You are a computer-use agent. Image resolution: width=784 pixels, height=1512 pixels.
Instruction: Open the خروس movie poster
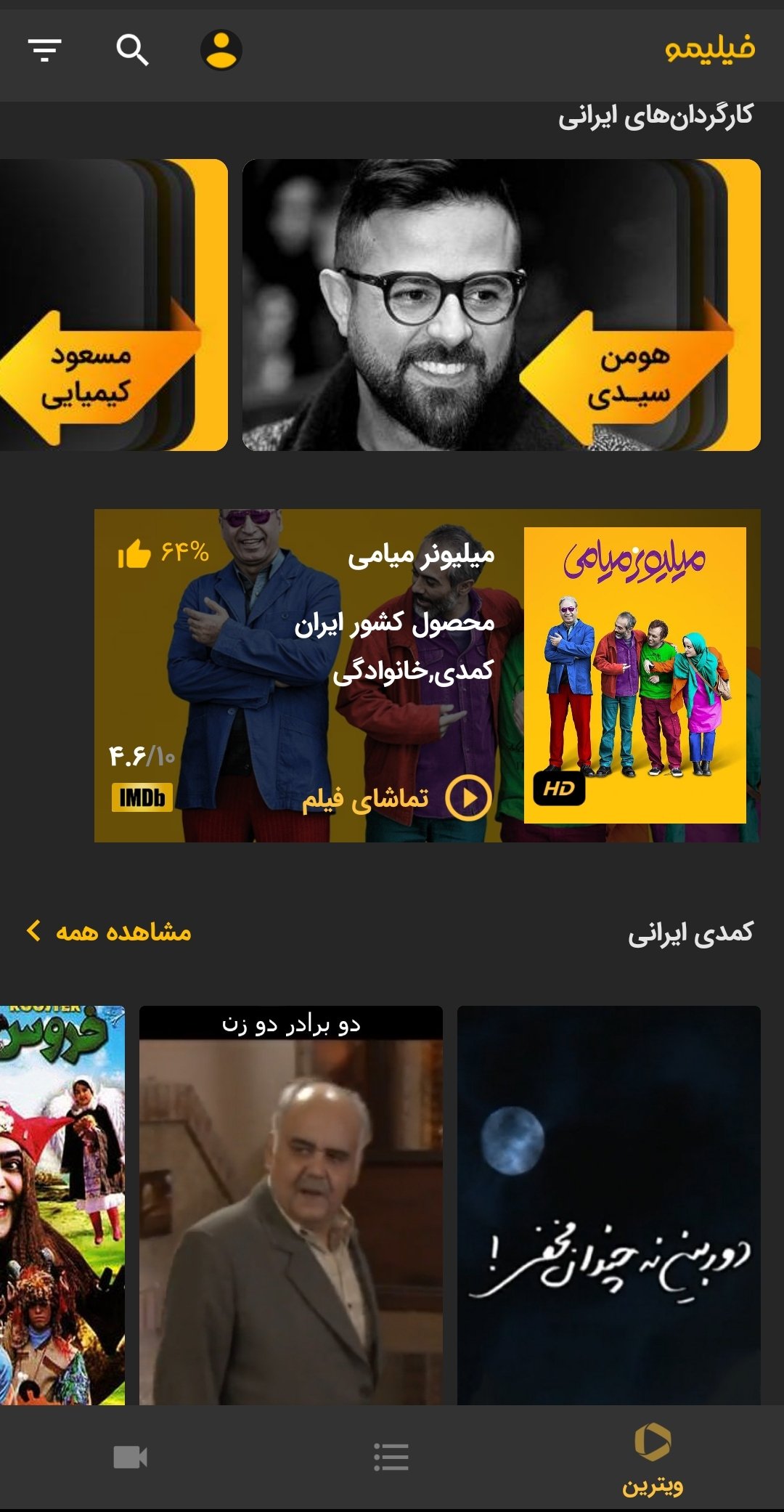click(62, 1206)
